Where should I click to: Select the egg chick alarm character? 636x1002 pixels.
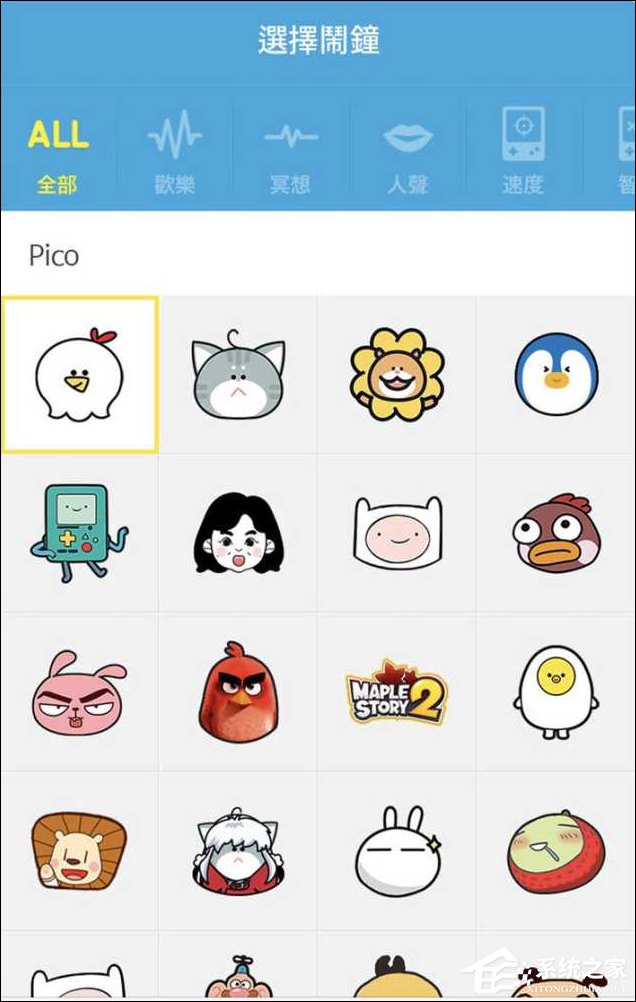556,692
